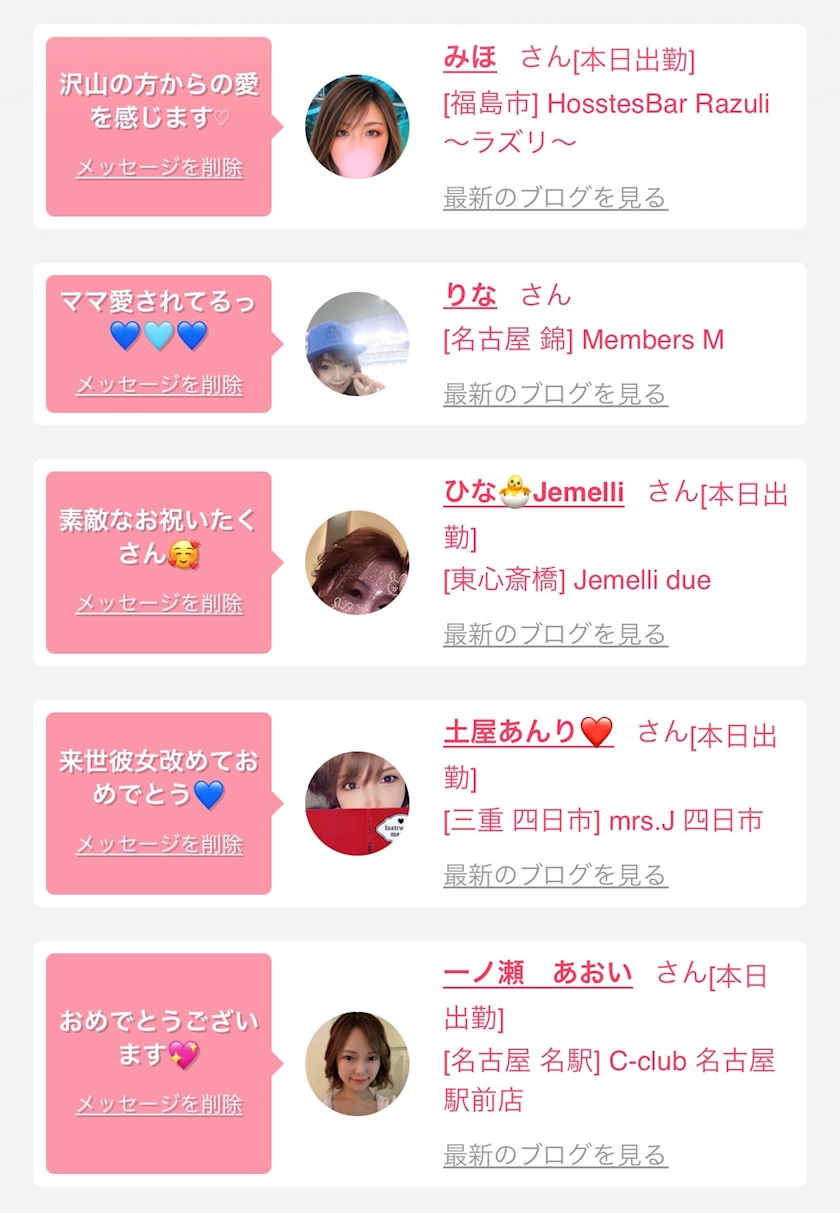840x1213 pixels.
Task: Tap 一ノ瀬 あおい's profile photo
Action: pyautogui.click(x=357, y=1064)
